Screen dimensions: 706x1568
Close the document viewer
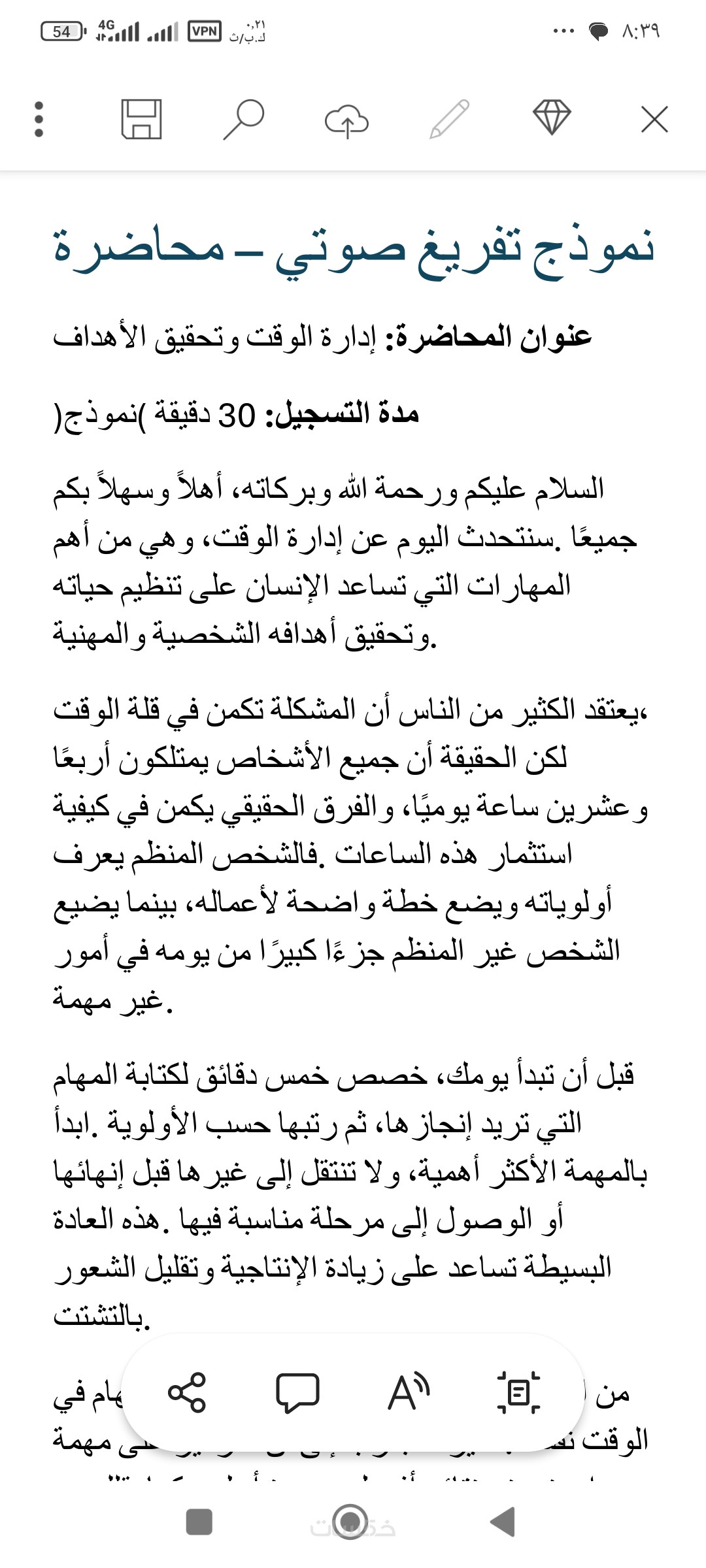point(654,120)
